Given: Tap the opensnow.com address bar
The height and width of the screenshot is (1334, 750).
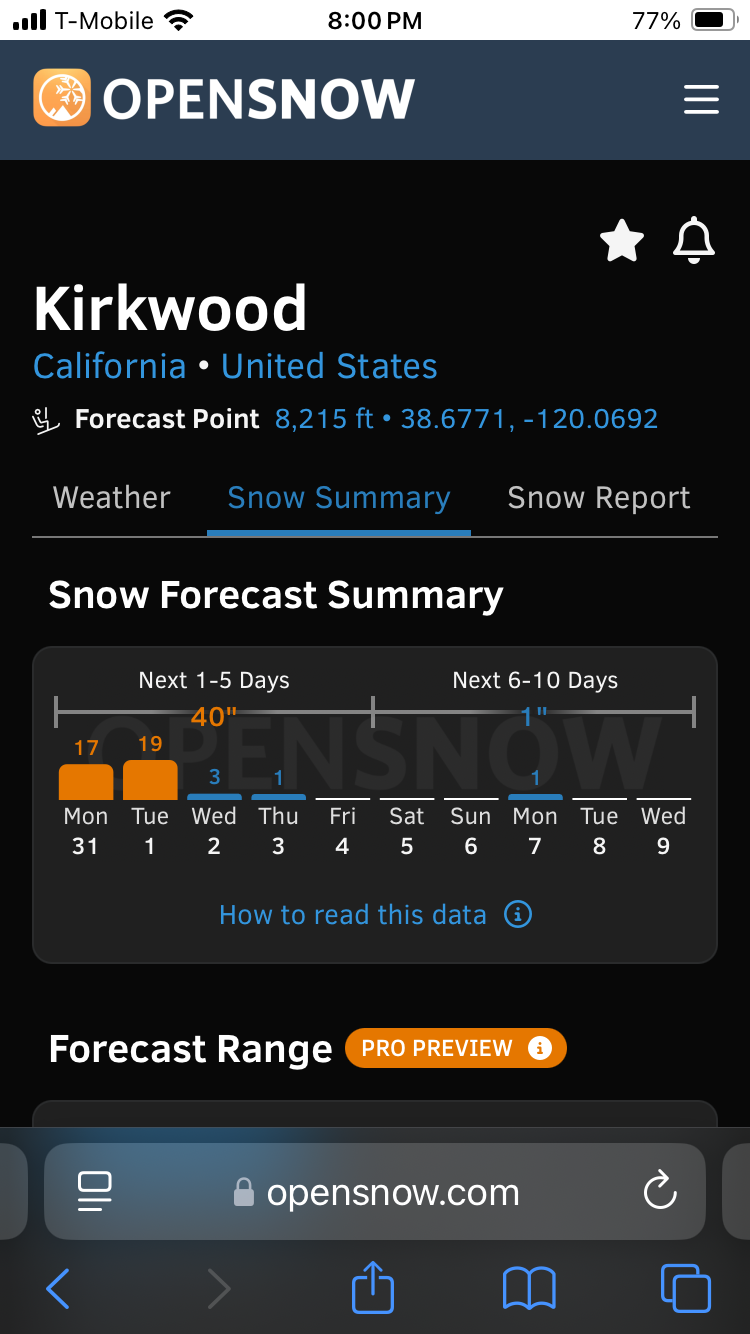Looking at the screenshot, I should [x=392, y=1192].
